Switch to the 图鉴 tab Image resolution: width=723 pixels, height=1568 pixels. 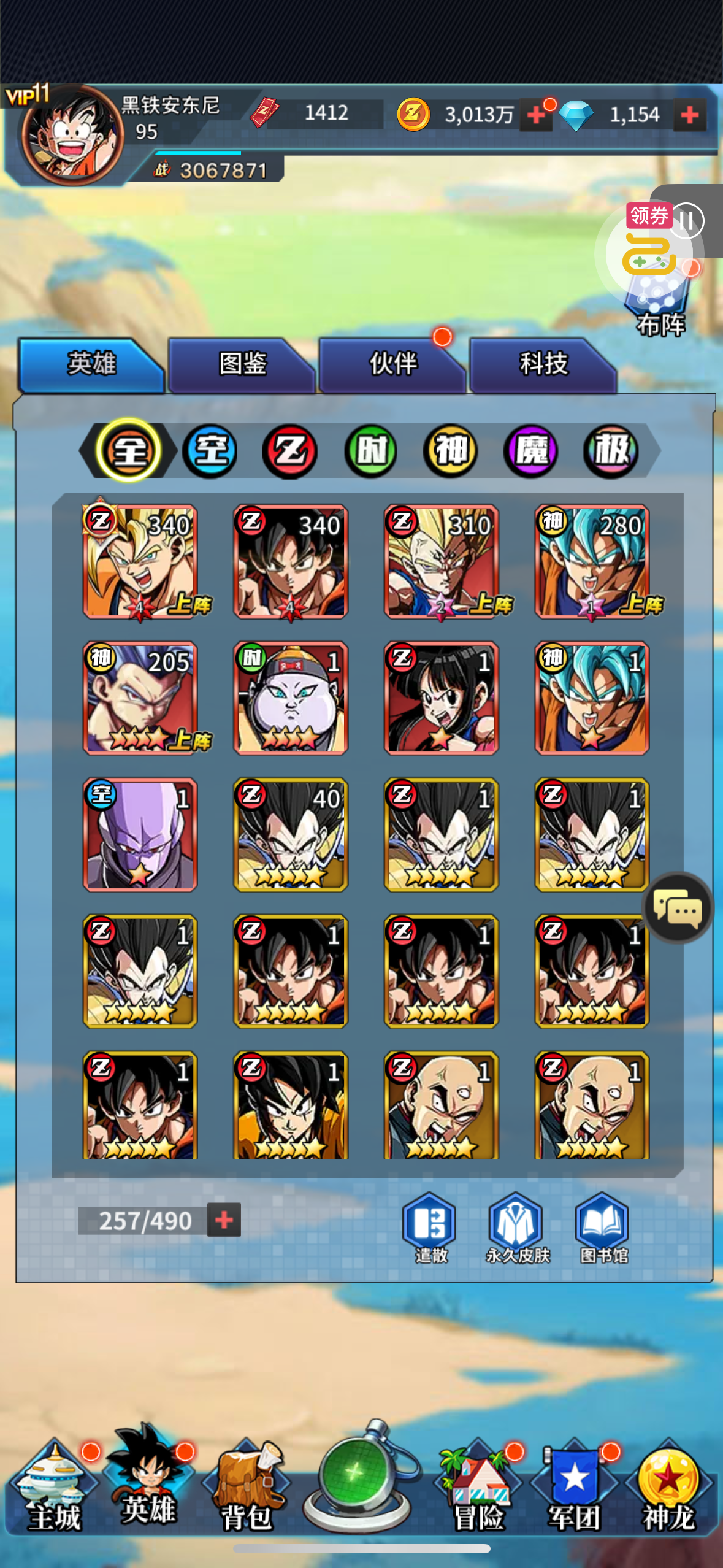click(x=242, y=364)
